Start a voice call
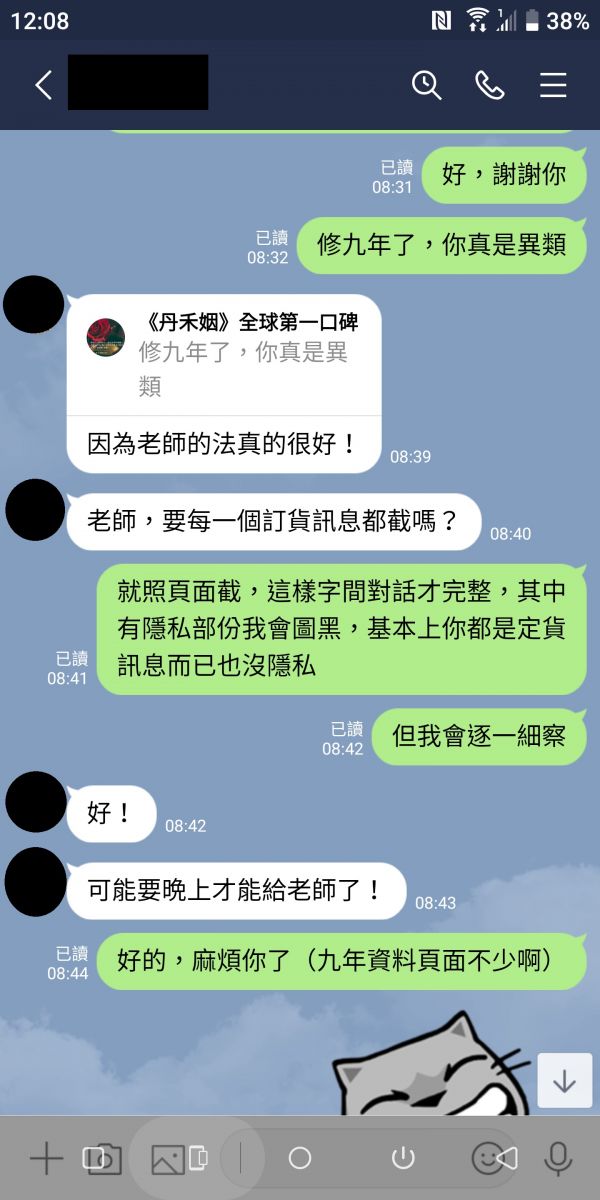This screenshot has width=600, height=1200. [x=489, y=86]
